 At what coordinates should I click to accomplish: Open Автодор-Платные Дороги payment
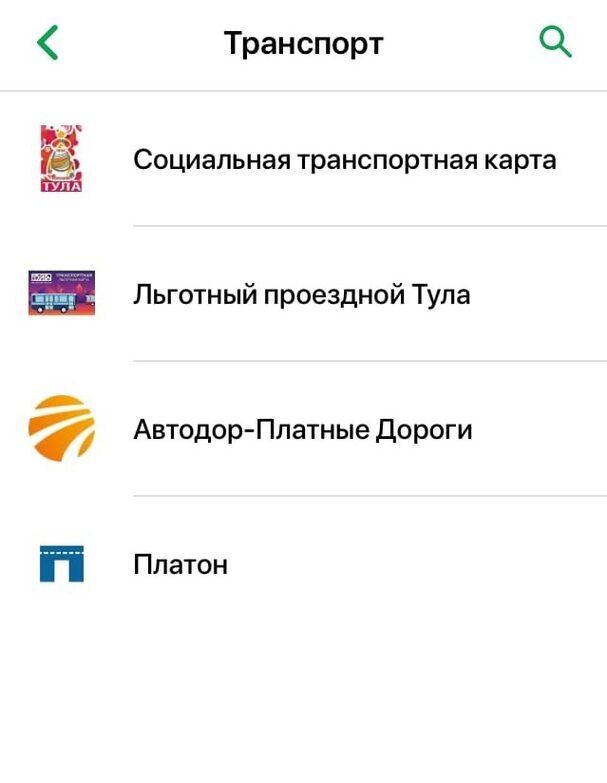point(302,430)
